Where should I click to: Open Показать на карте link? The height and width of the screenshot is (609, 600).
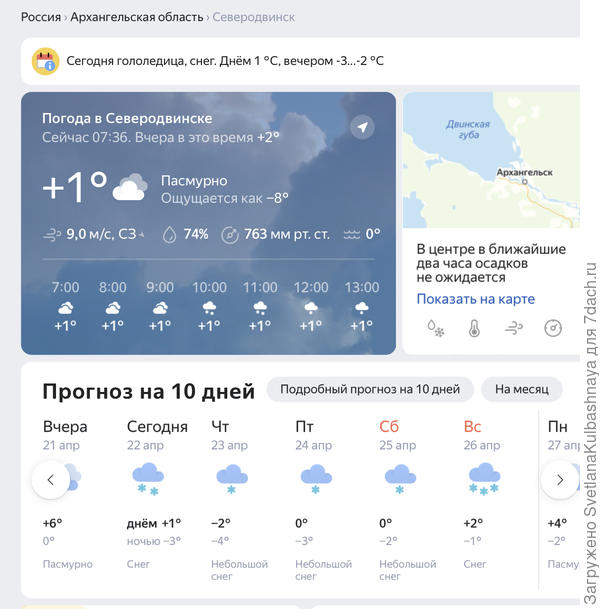pyautogui.click(x=475, y=299)
